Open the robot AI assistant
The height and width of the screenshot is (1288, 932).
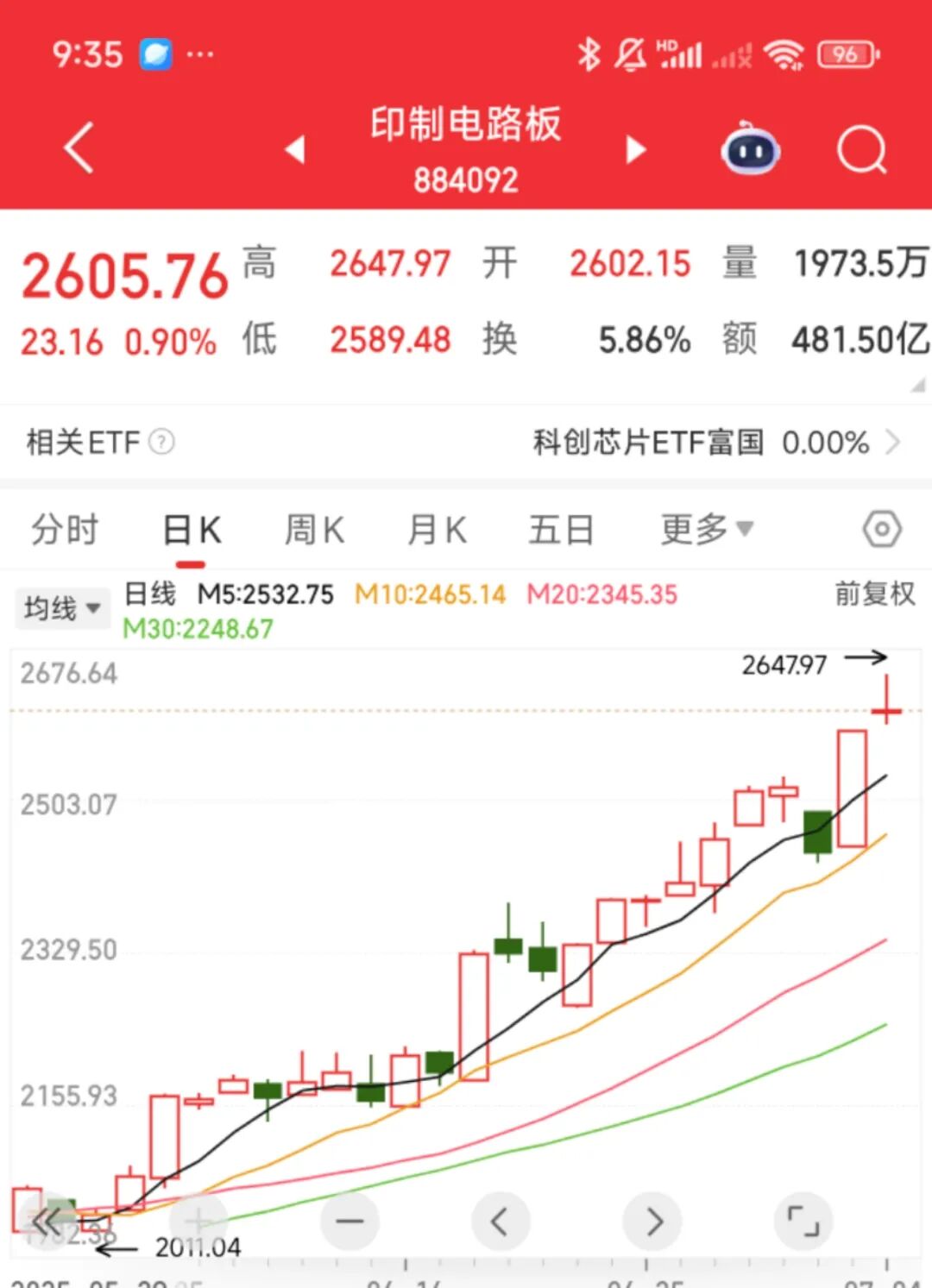(x=750, y=150)
